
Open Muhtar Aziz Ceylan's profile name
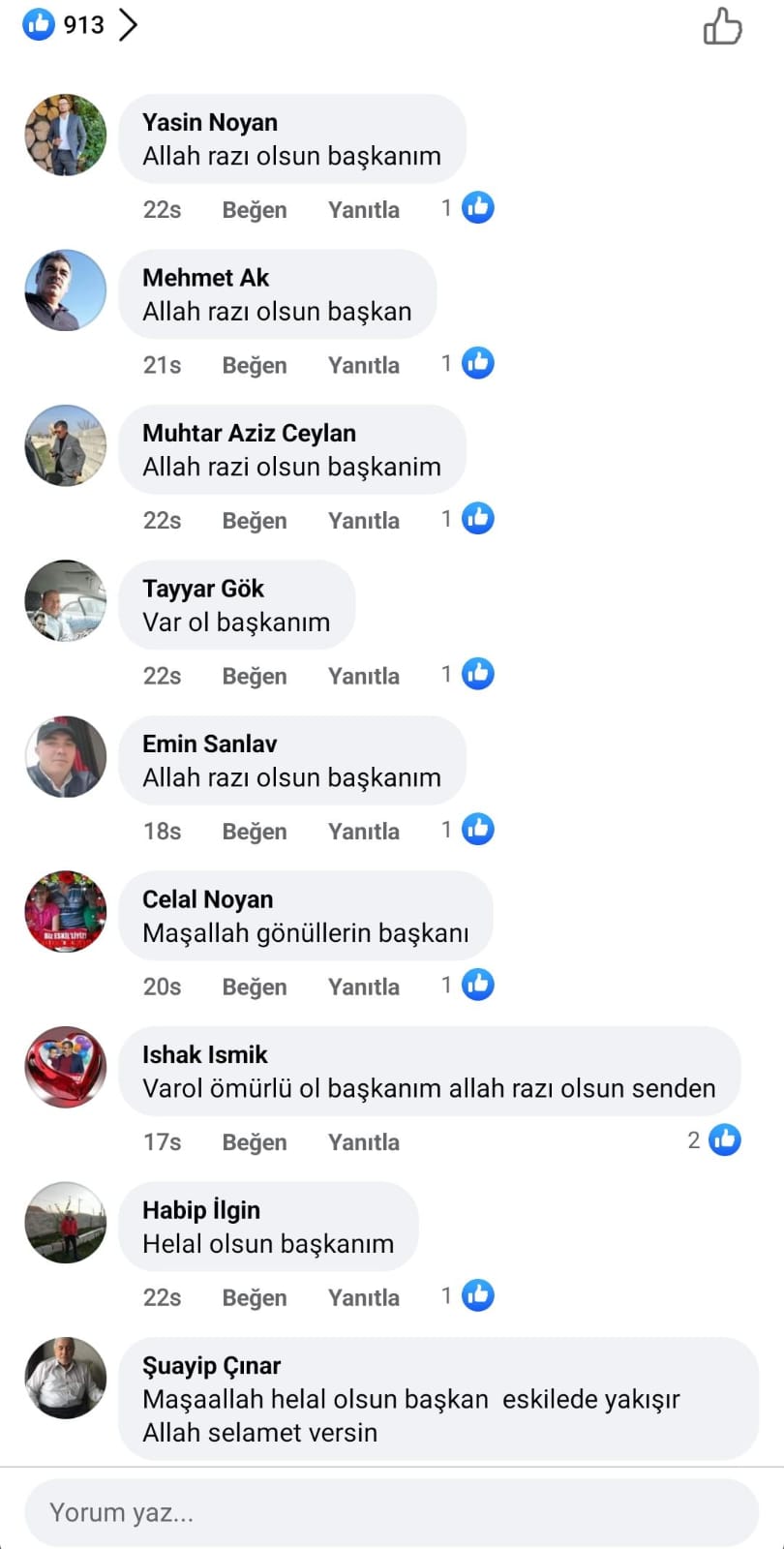(x=249, y=433)
